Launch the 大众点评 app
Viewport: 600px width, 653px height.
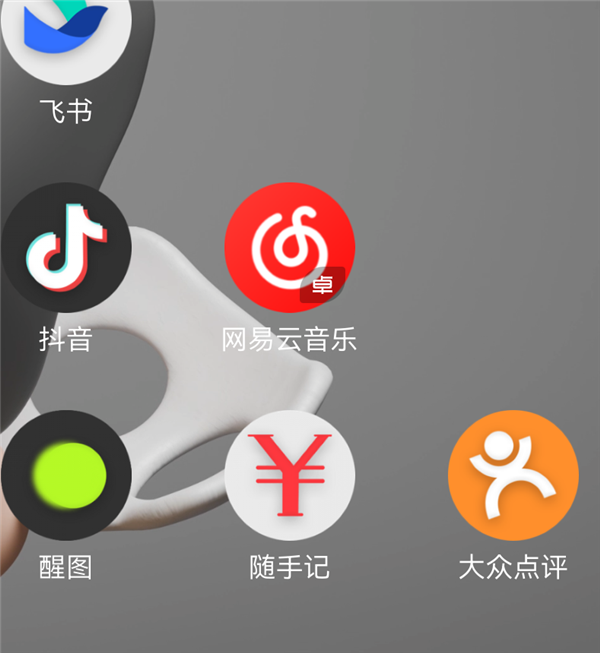512,475
